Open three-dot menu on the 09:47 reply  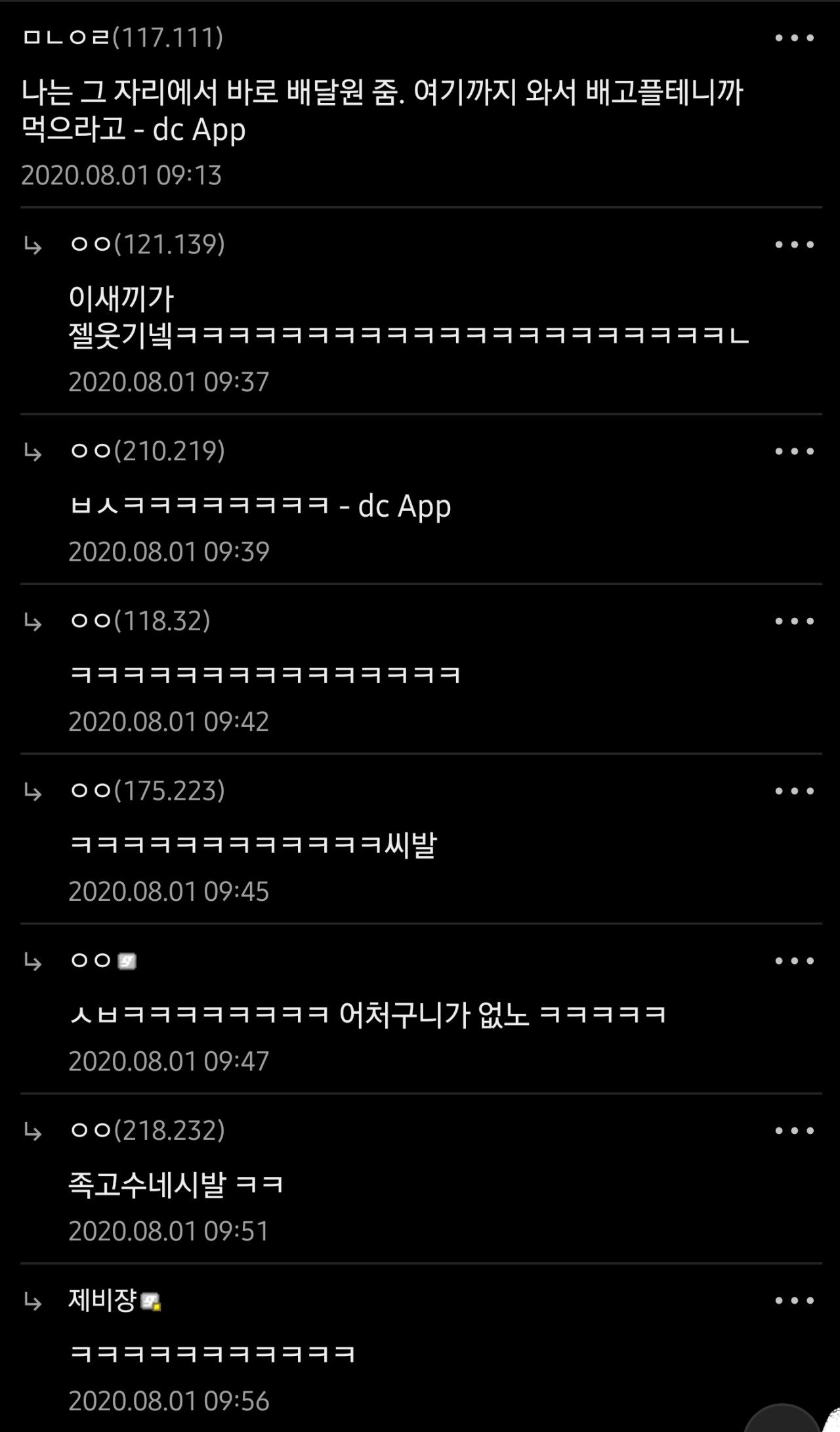(794, 961)
